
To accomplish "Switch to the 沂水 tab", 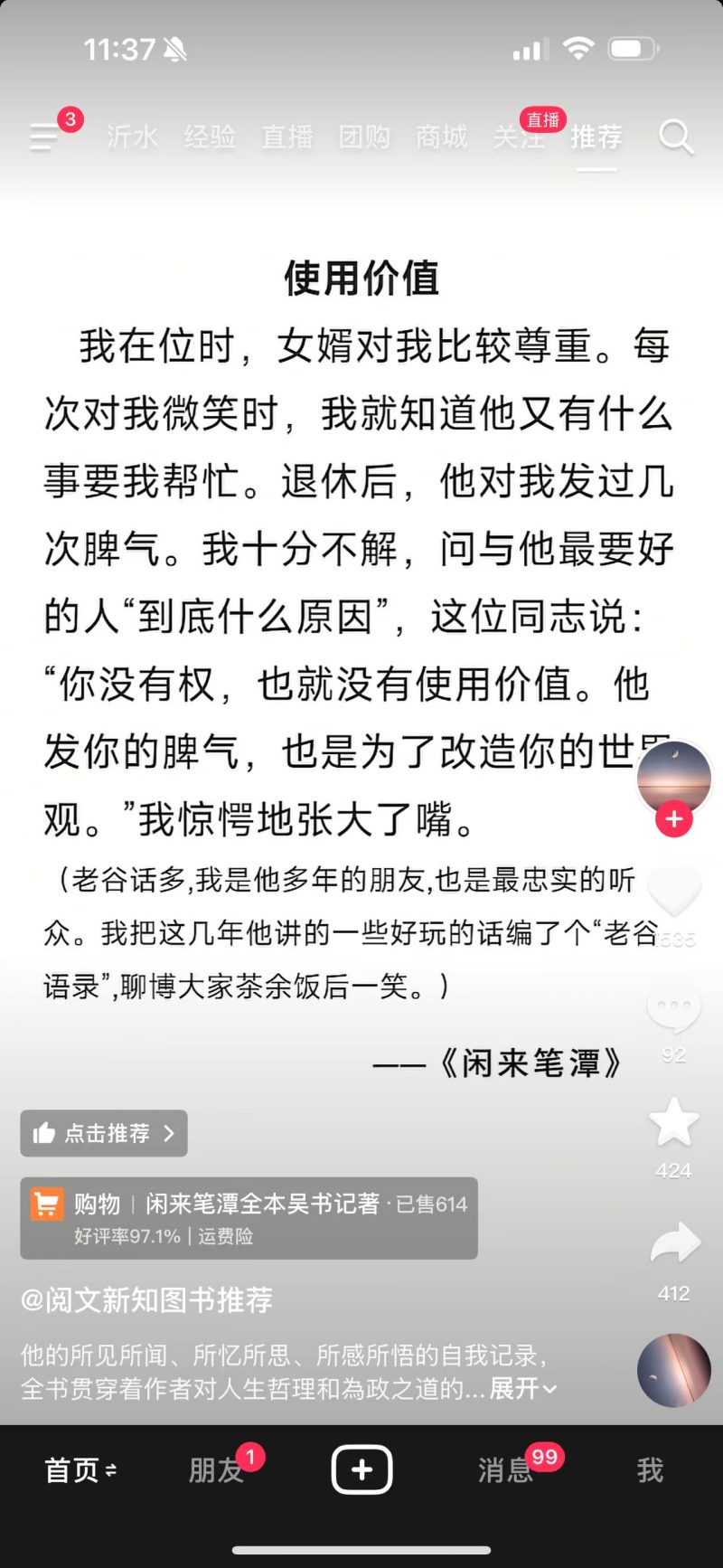I will click(x=133, y=137).
